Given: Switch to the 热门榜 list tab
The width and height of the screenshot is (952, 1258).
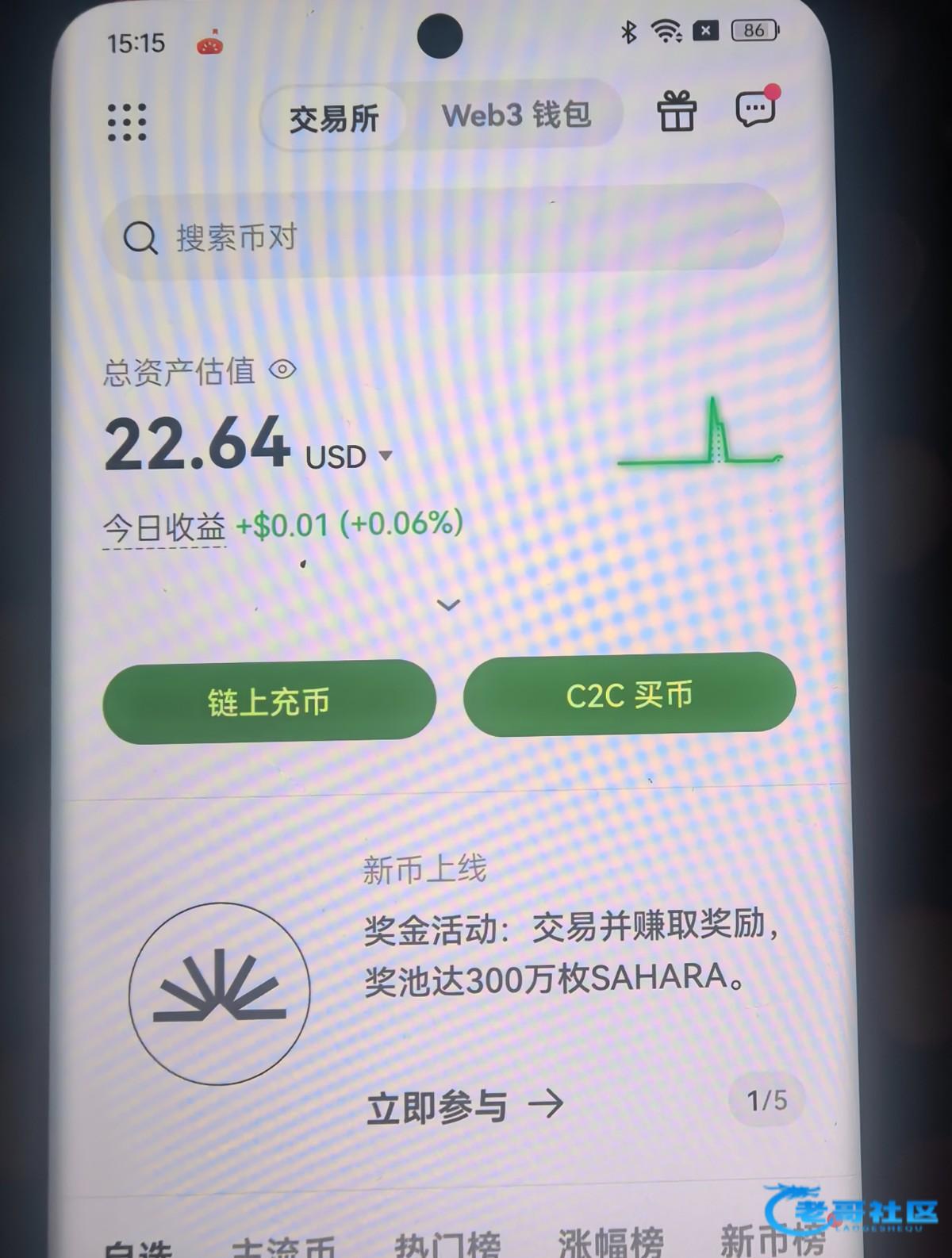Looking at the screenshot, I should point(448,1245).
